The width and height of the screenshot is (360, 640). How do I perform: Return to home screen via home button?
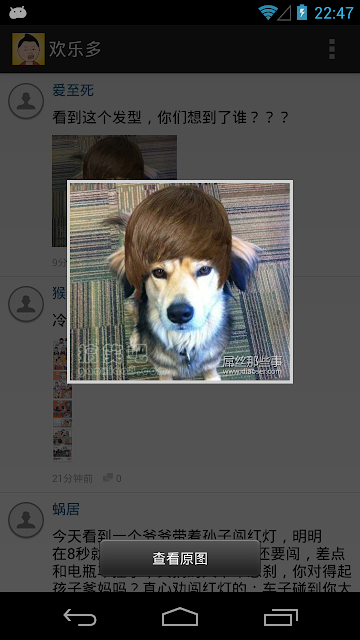tap(180, 617)
